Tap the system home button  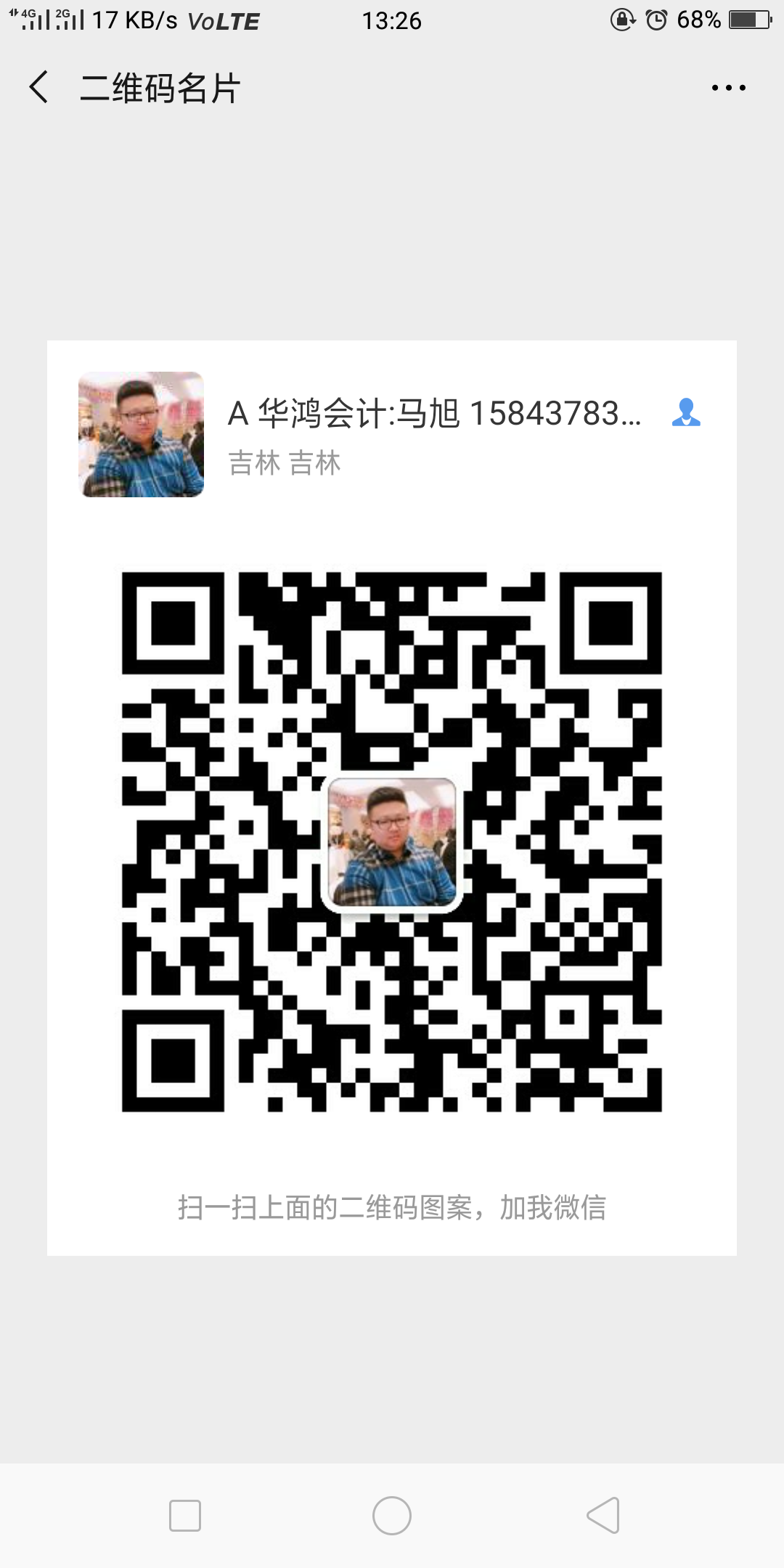tap(392, 1516)
